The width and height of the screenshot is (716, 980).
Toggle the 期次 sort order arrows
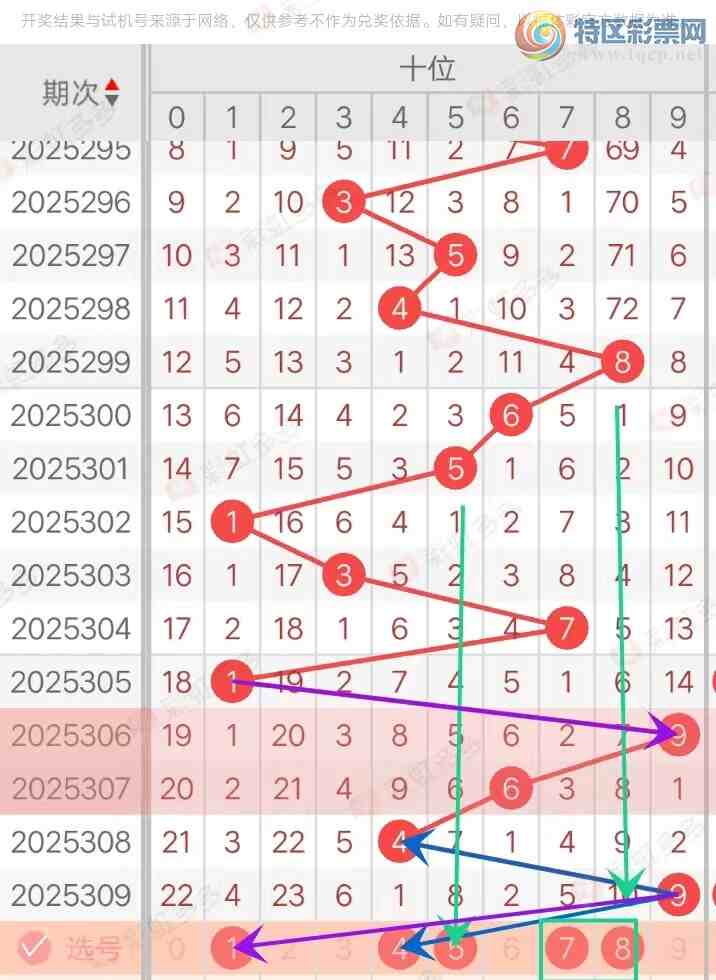[111, 92]
